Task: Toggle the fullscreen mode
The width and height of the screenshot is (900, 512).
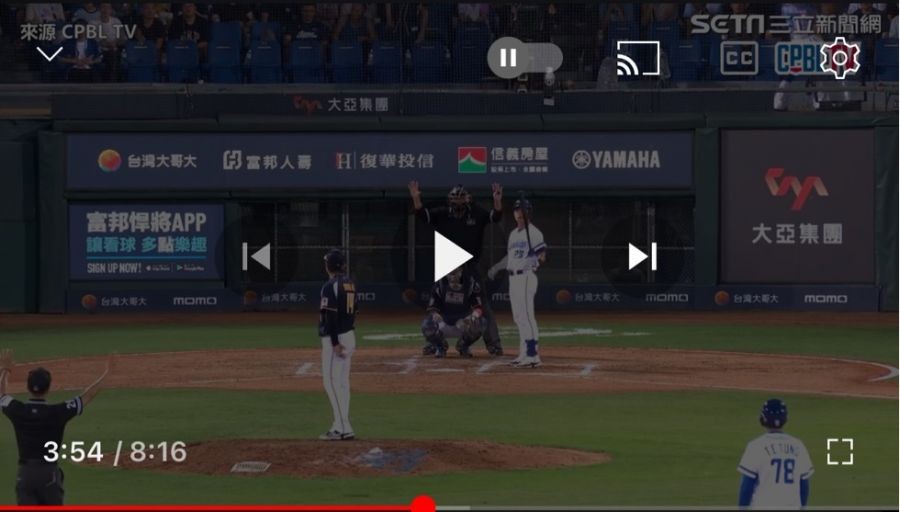Action: pyautogui.click(x=840, y=452)
